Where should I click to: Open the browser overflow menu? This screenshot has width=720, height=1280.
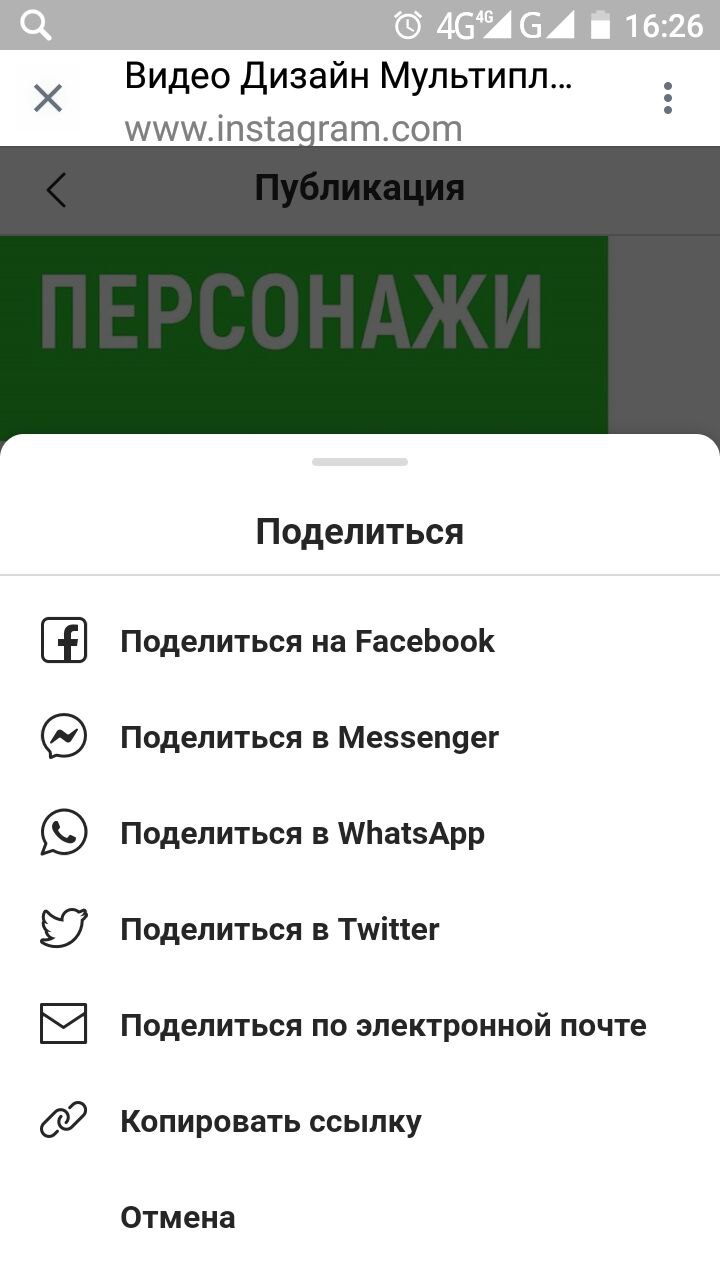point(667,99)
